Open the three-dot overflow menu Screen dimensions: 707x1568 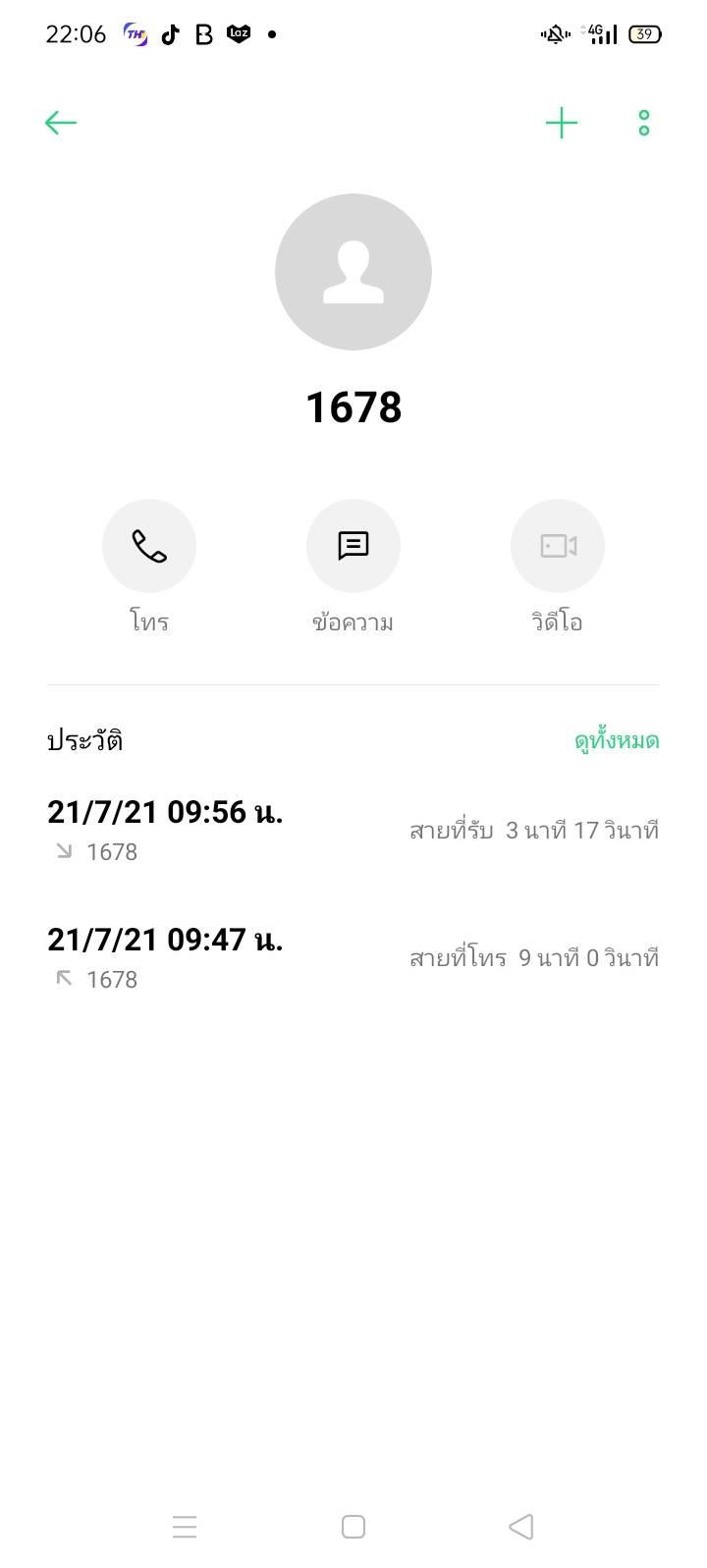tap(644, 123)
